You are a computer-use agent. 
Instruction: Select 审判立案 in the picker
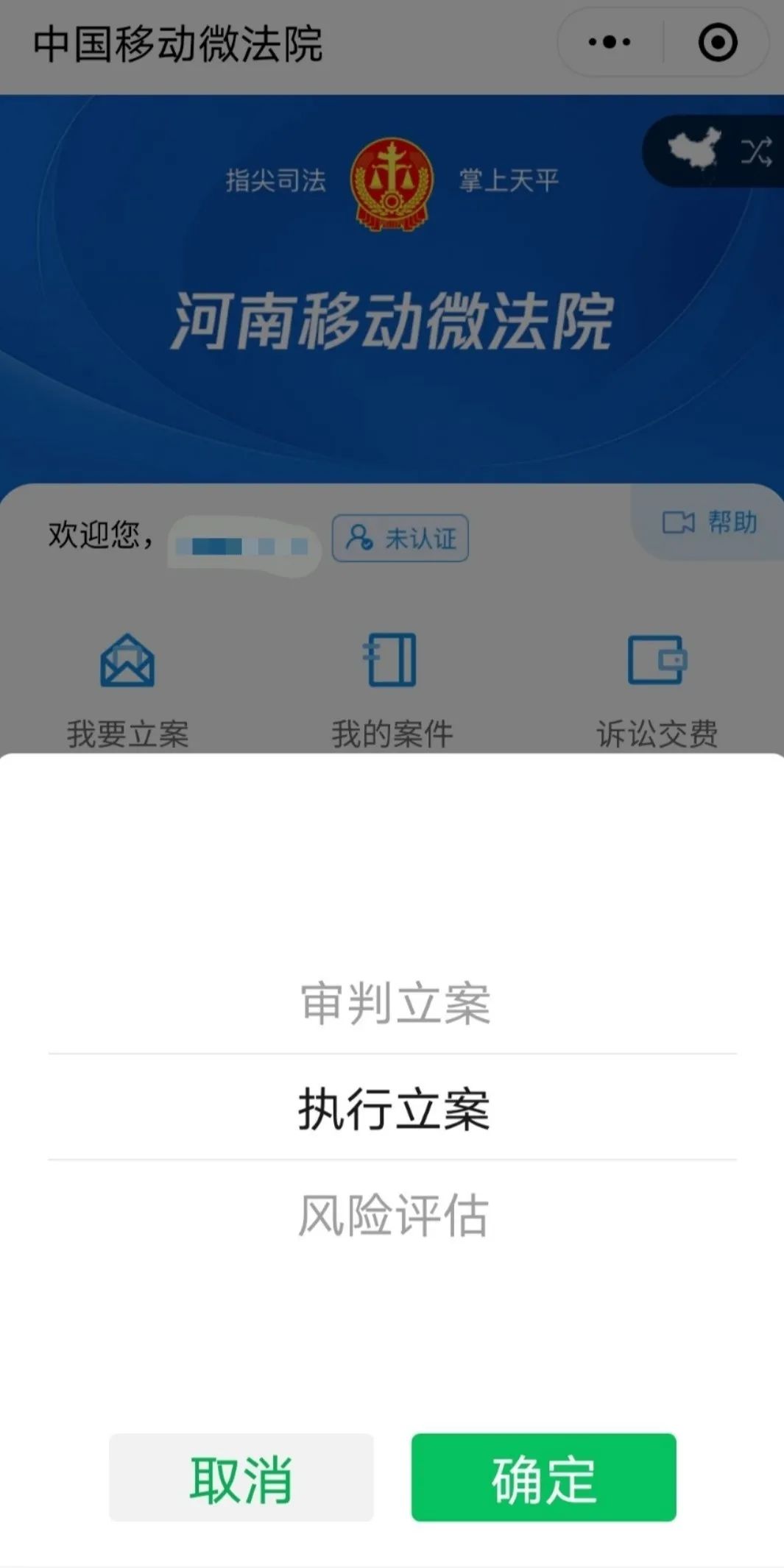tap(394, 1003)
